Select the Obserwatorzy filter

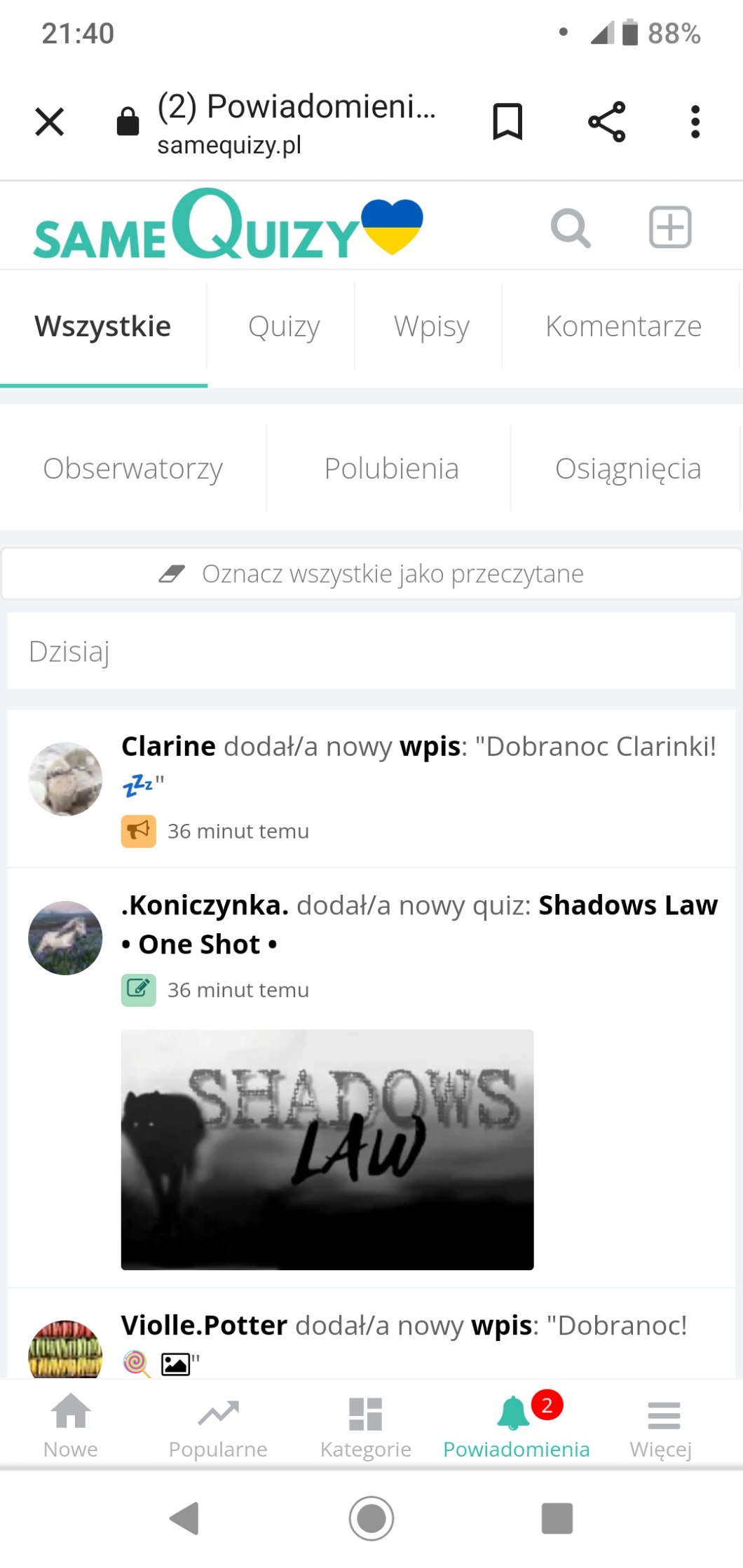133,469
